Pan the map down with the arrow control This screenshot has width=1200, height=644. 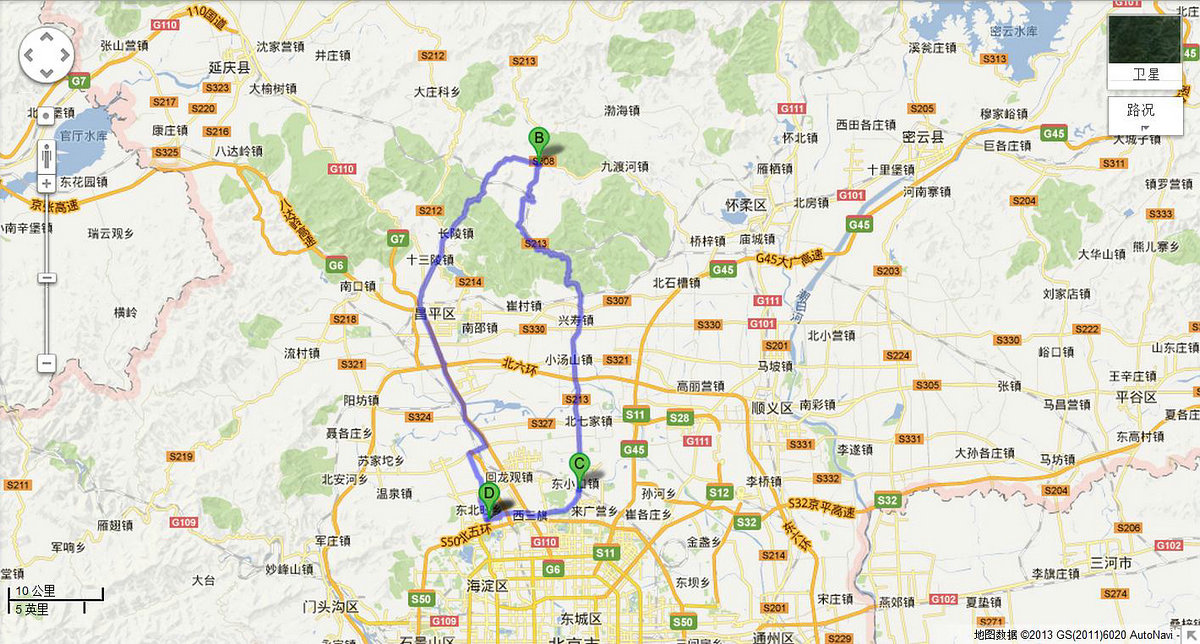[x=46, y=72]
